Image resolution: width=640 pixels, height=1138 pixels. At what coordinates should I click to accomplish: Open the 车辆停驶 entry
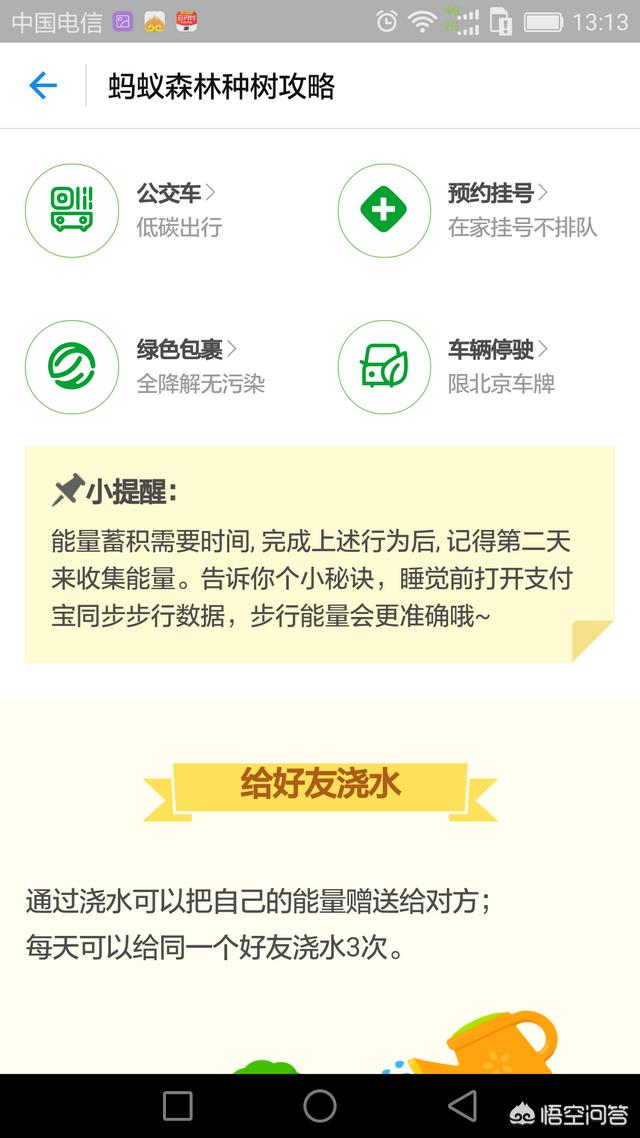click(x=447, y=367)
